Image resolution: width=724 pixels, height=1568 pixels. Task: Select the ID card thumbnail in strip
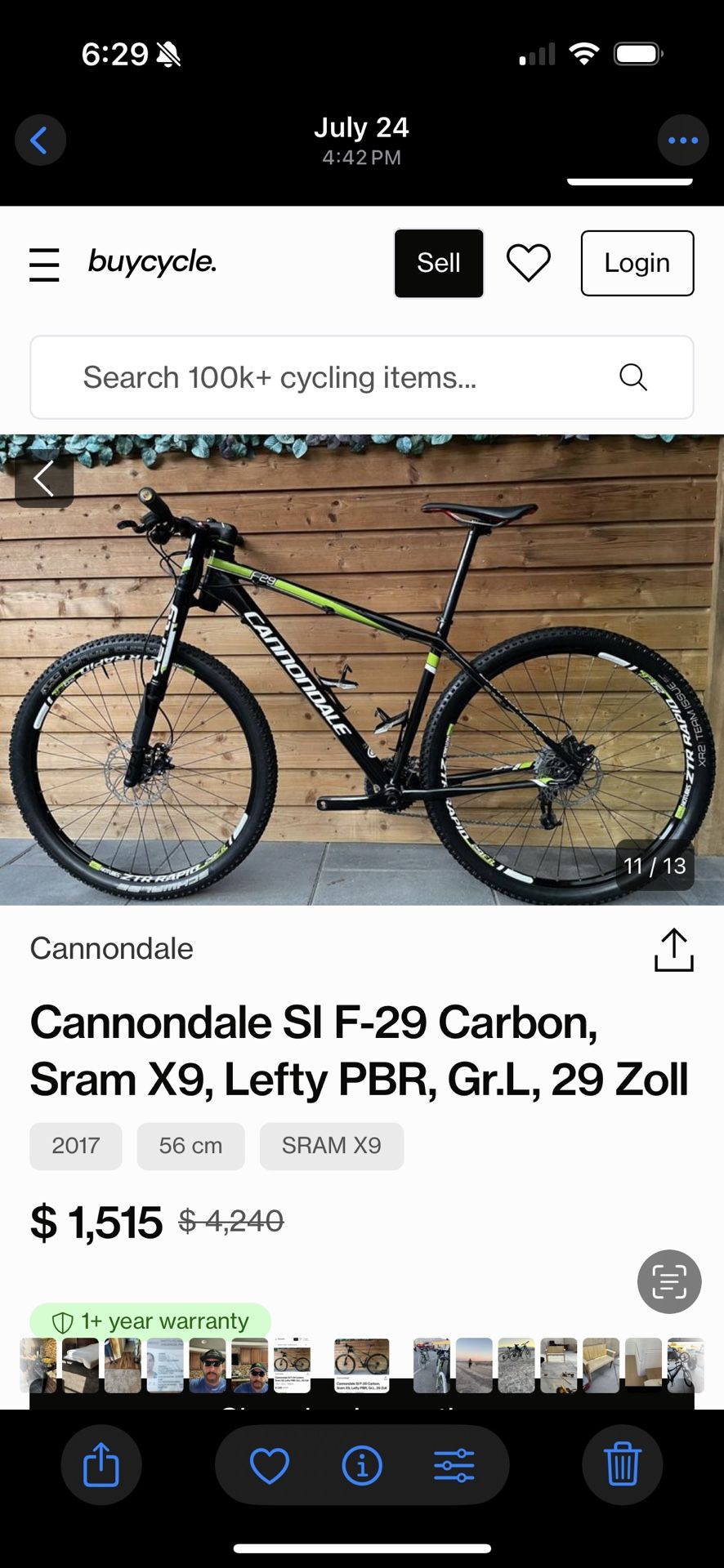[165, 1365]
